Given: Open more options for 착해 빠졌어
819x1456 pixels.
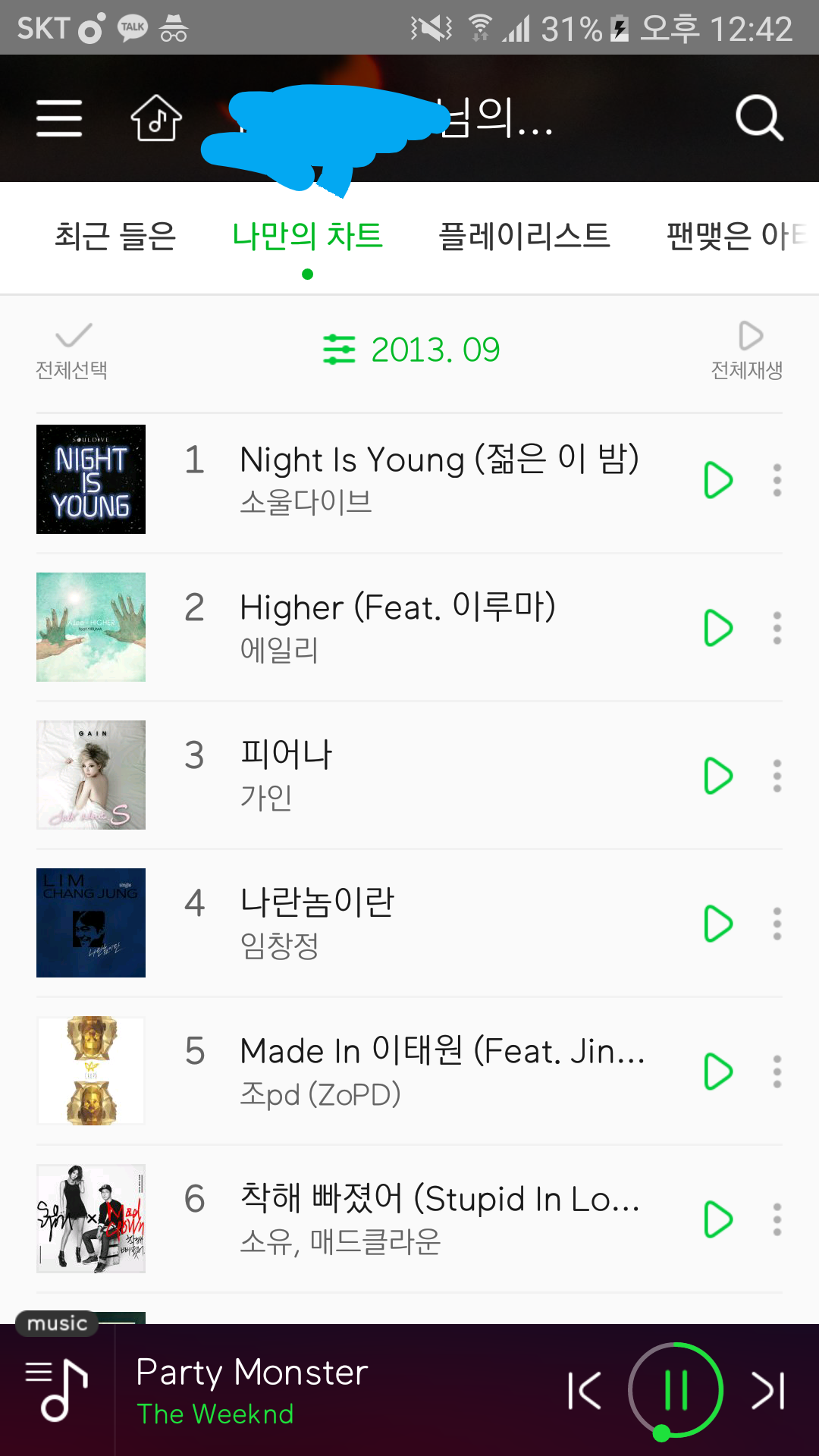Looking at the screenshot, I should point(777,1219).
